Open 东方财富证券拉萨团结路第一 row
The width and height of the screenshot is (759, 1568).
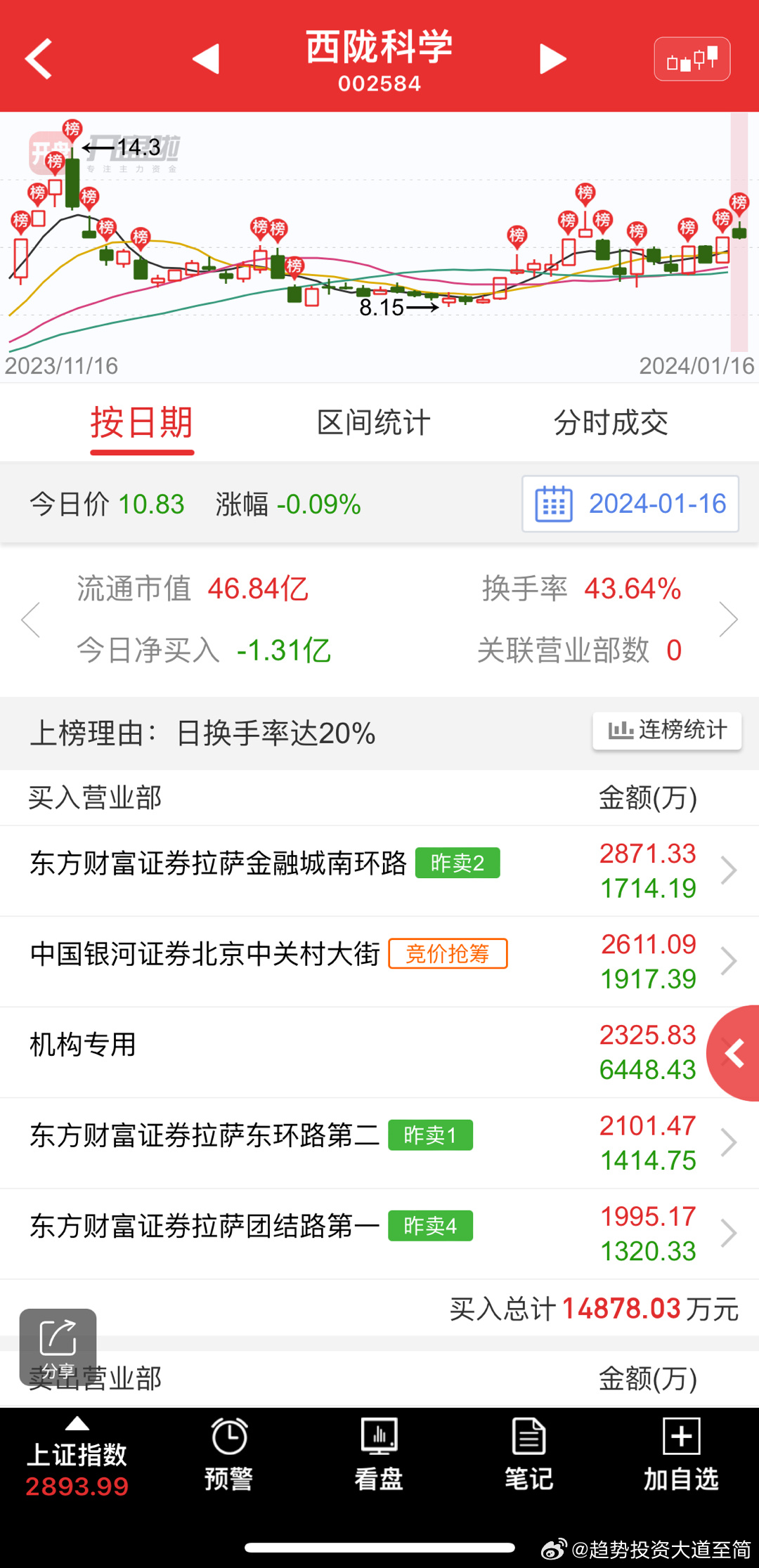[379, 1234]
